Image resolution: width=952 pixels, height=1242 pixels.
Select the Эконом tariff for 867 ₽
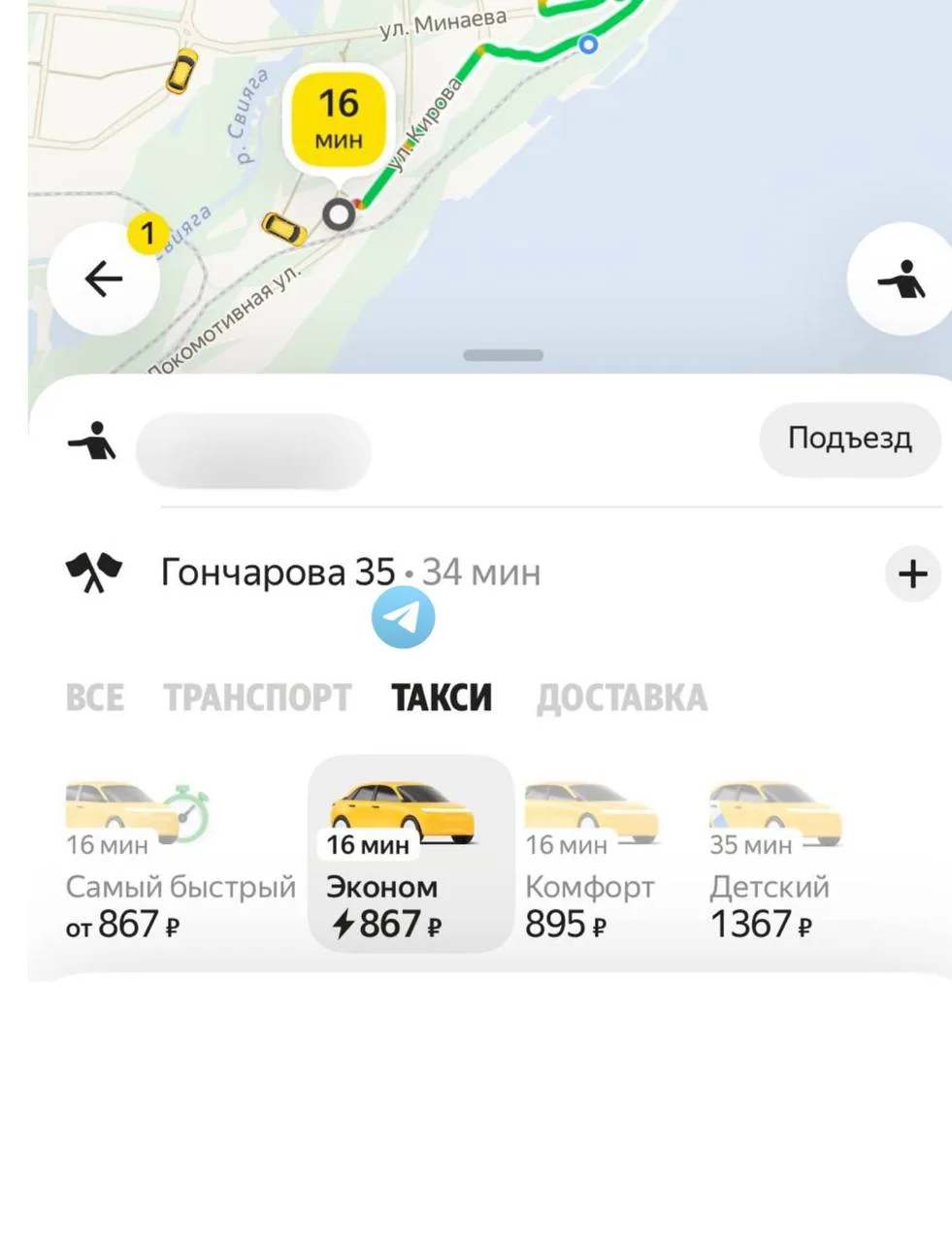coord(410,854)
